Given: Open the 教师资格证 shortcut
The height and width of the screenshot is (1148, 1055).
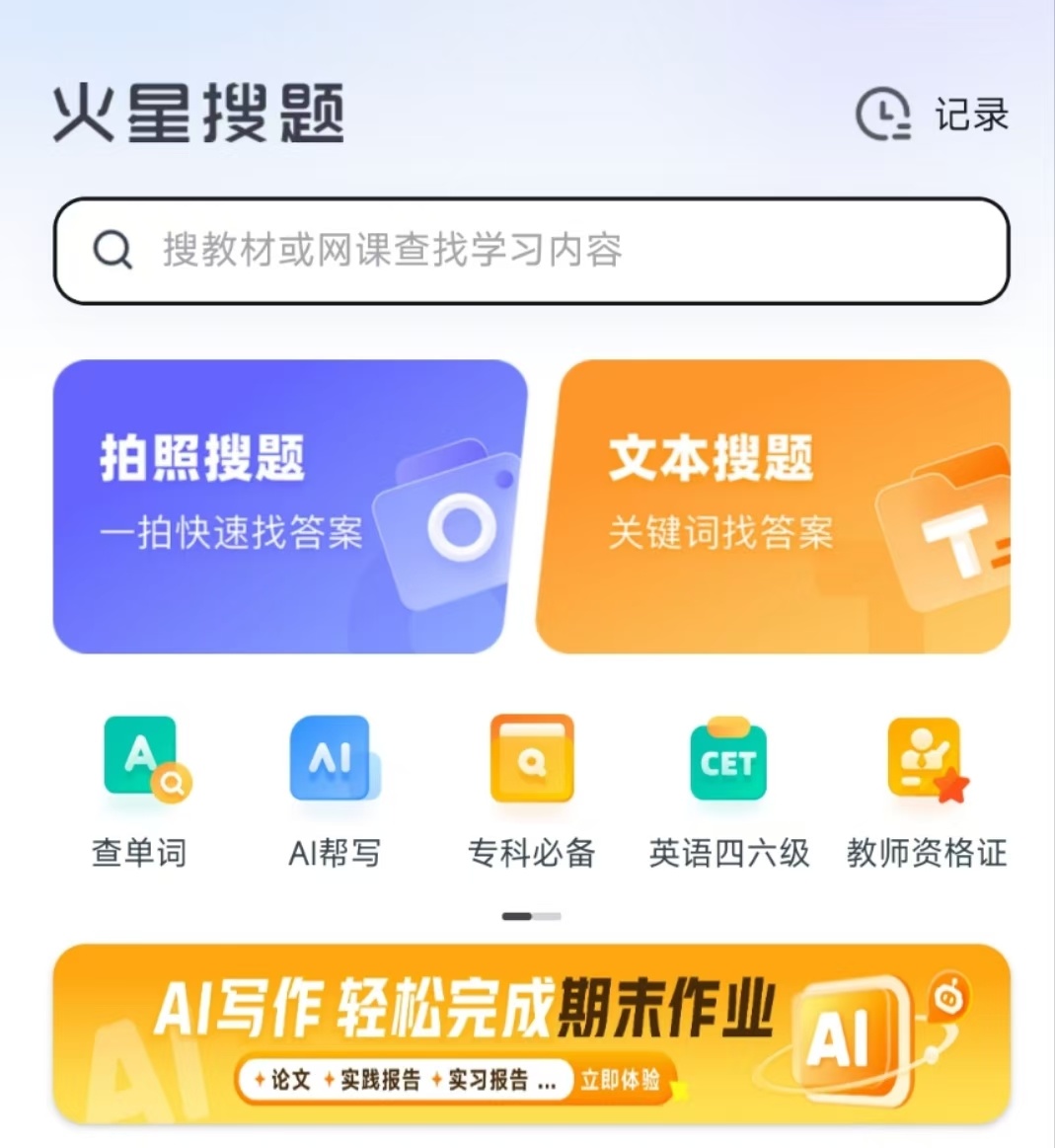Looking at the screenshot, I should click(x=926, y=792).
